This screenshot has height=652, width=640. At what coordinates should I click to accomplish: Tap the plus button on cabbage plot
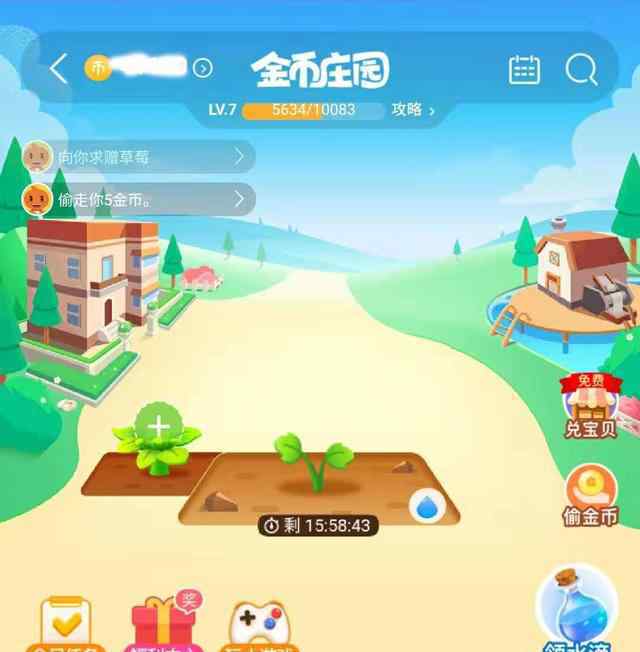157,427
